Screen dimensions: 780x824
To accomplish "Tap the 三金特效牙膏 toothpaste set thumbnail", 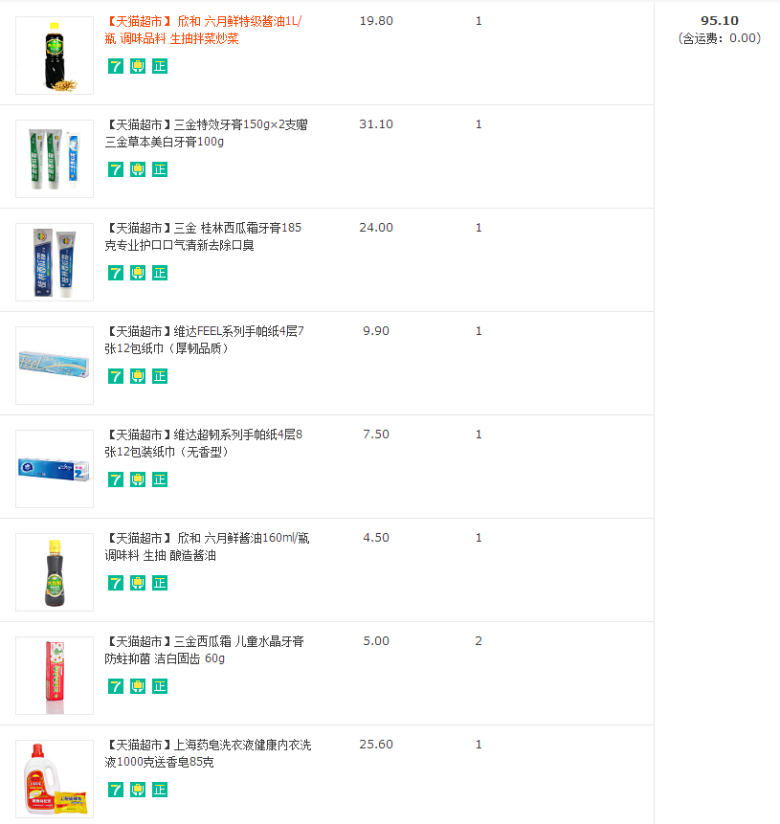I will point(54,159).
